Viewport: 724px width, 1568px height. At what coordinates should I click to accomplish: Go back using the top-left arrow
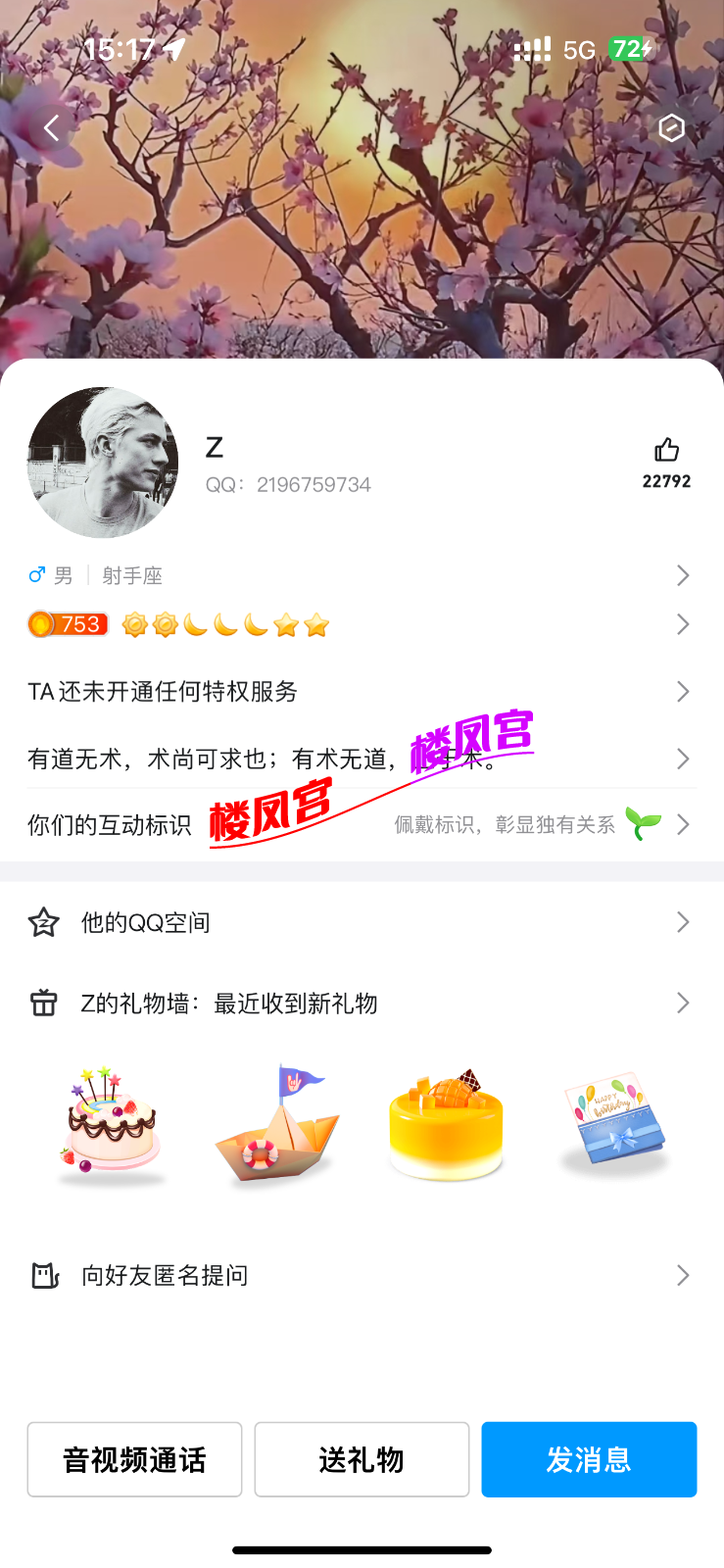click(52, 127)
